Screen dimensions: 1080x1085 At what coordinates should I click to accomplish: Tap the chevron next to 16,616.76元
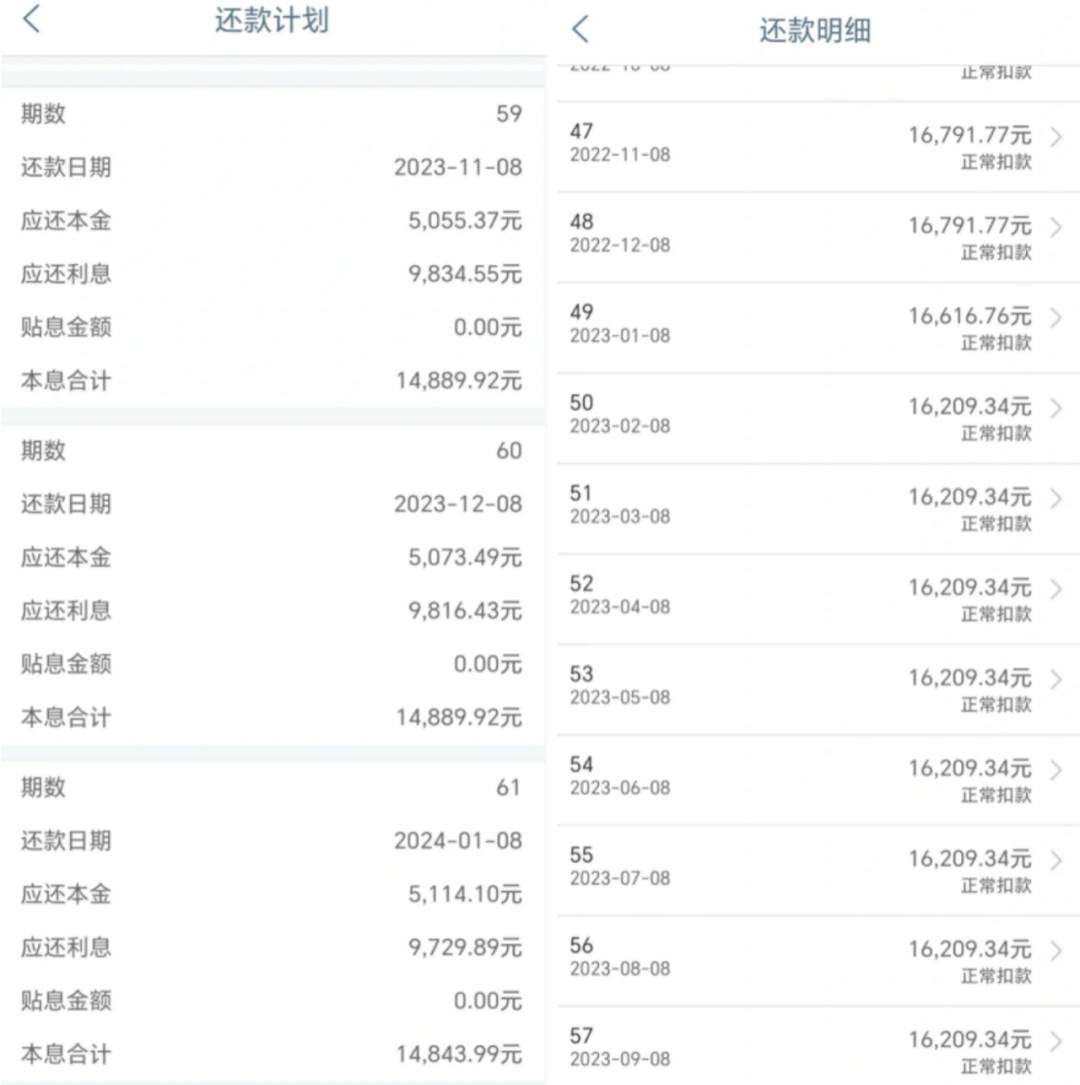click(1058, 317)
